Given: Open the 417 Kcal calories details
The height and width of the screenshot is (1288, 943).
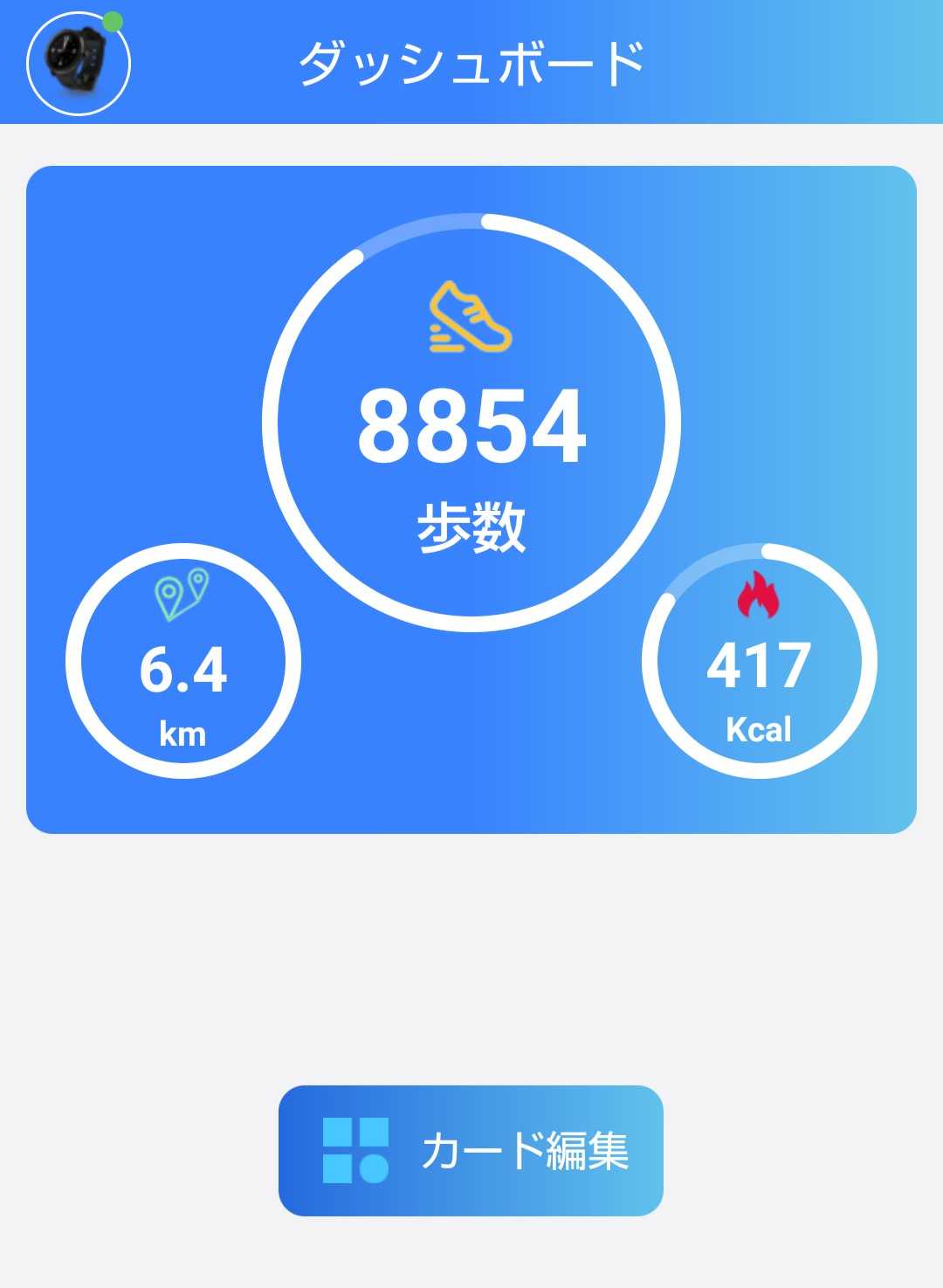Looking at the screenshot, I should click(759, 661).
